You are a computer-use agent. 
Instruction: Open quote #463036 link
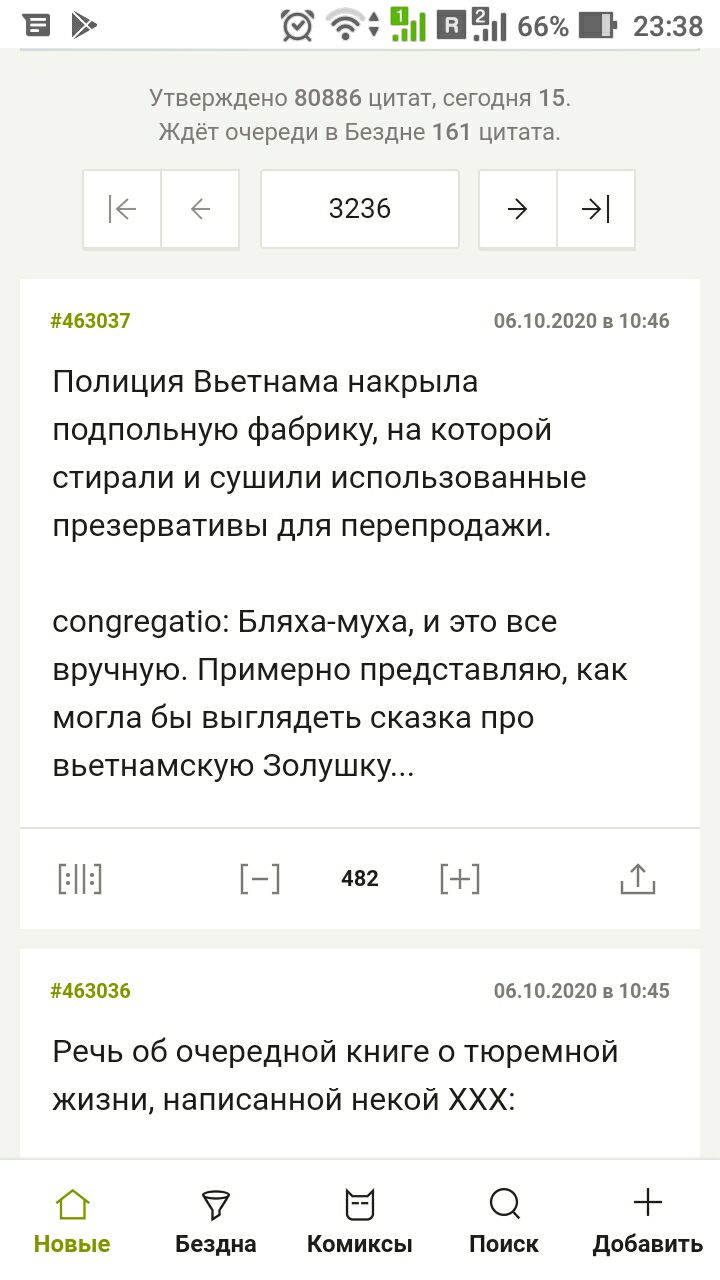pos(90,991)
